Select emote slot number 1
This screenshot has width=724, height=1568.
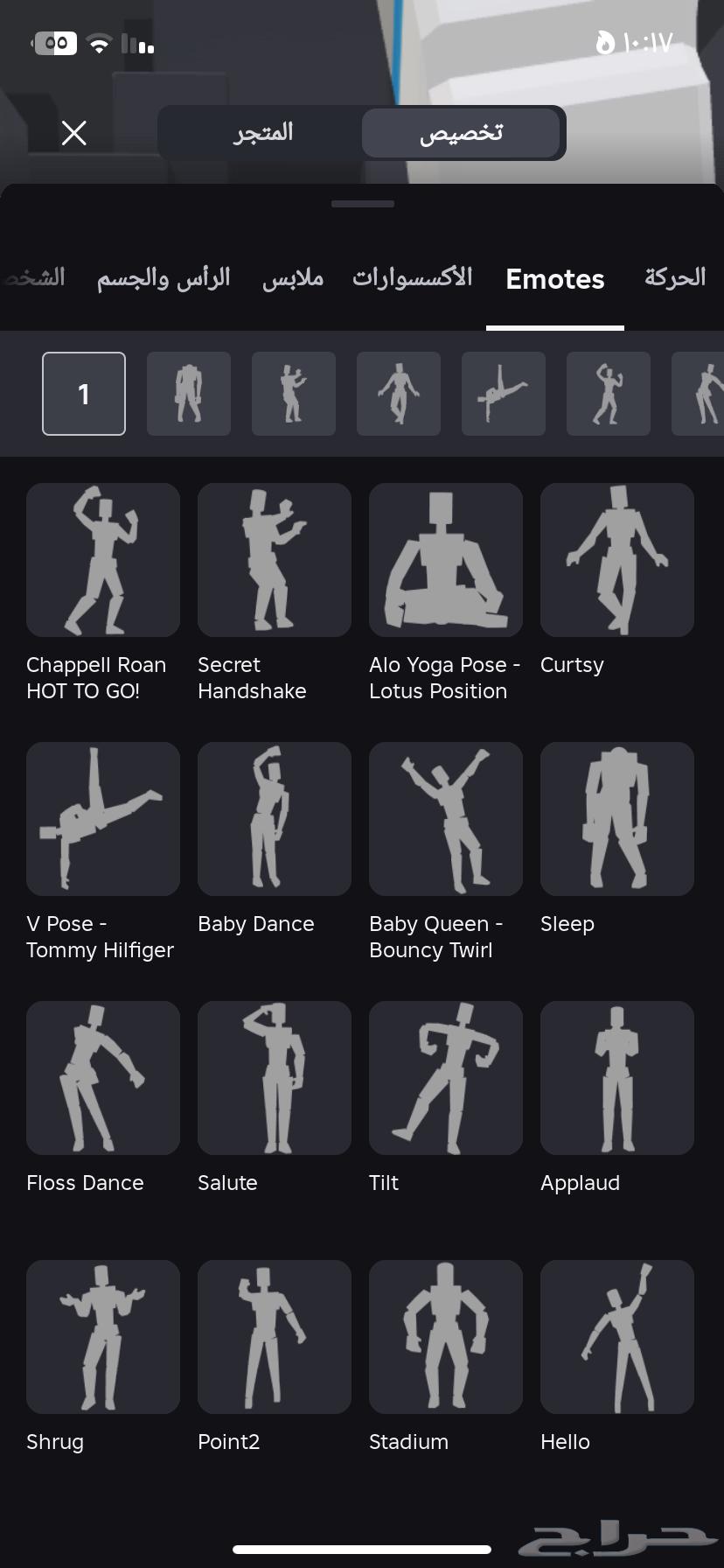tap(84, 394)
